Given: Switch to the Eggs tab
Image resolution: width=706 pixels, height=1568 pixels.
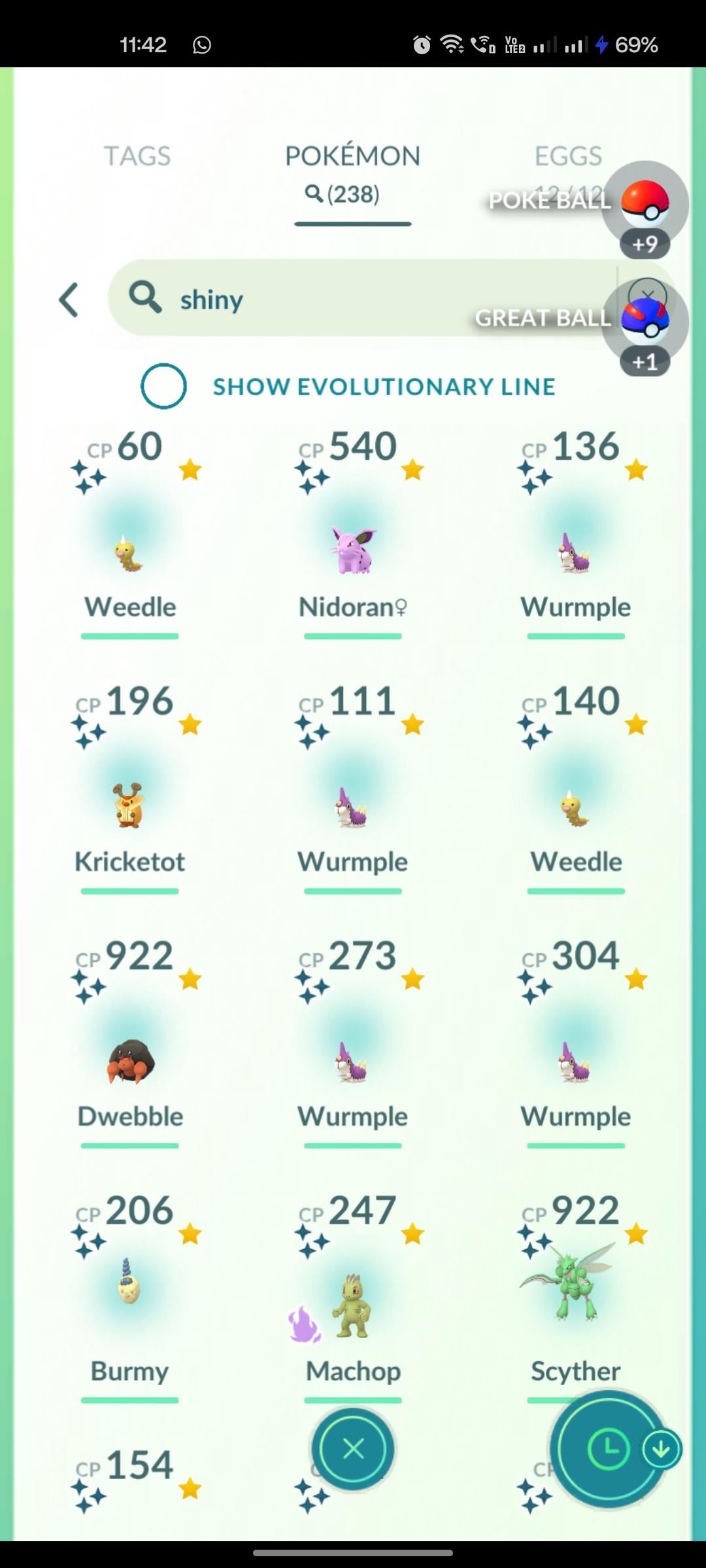Looking at the screenshot, I should [567, 156].
